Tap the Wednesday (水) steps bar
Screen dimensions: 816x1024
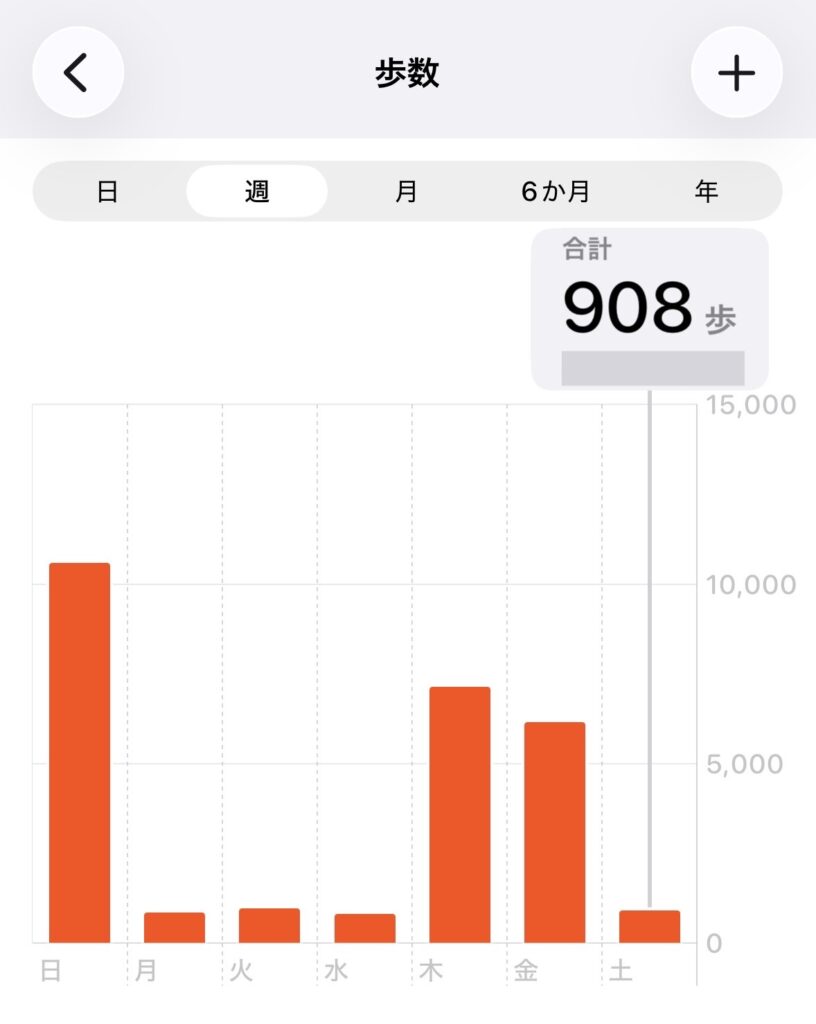364,928
